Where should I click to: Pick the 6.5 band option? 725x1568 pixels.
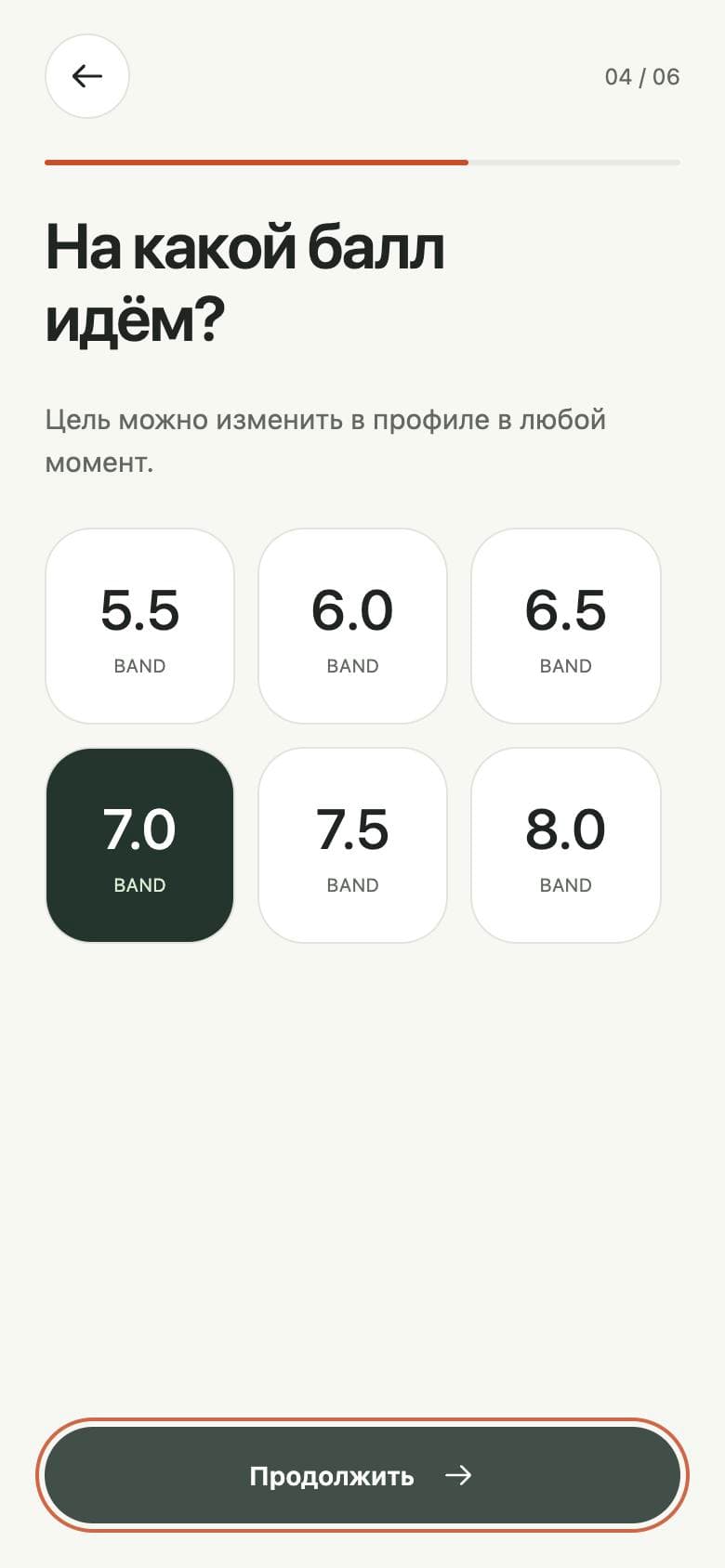click(566, 626)
